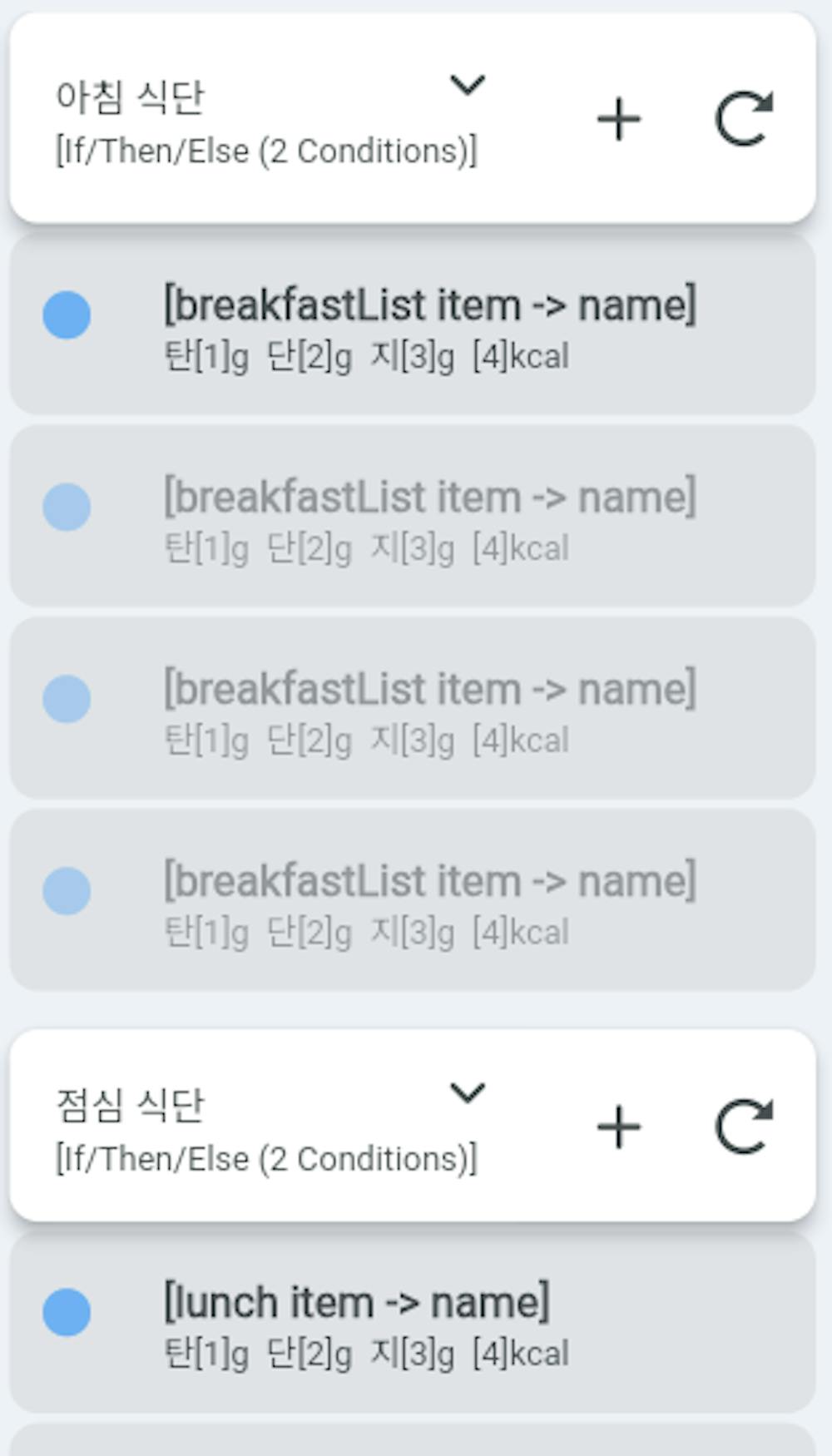Image resolution: width=832 pixels, height=1456 pixels.
Task: Reload the 점심 식단 section
Action: (743, 1127)
